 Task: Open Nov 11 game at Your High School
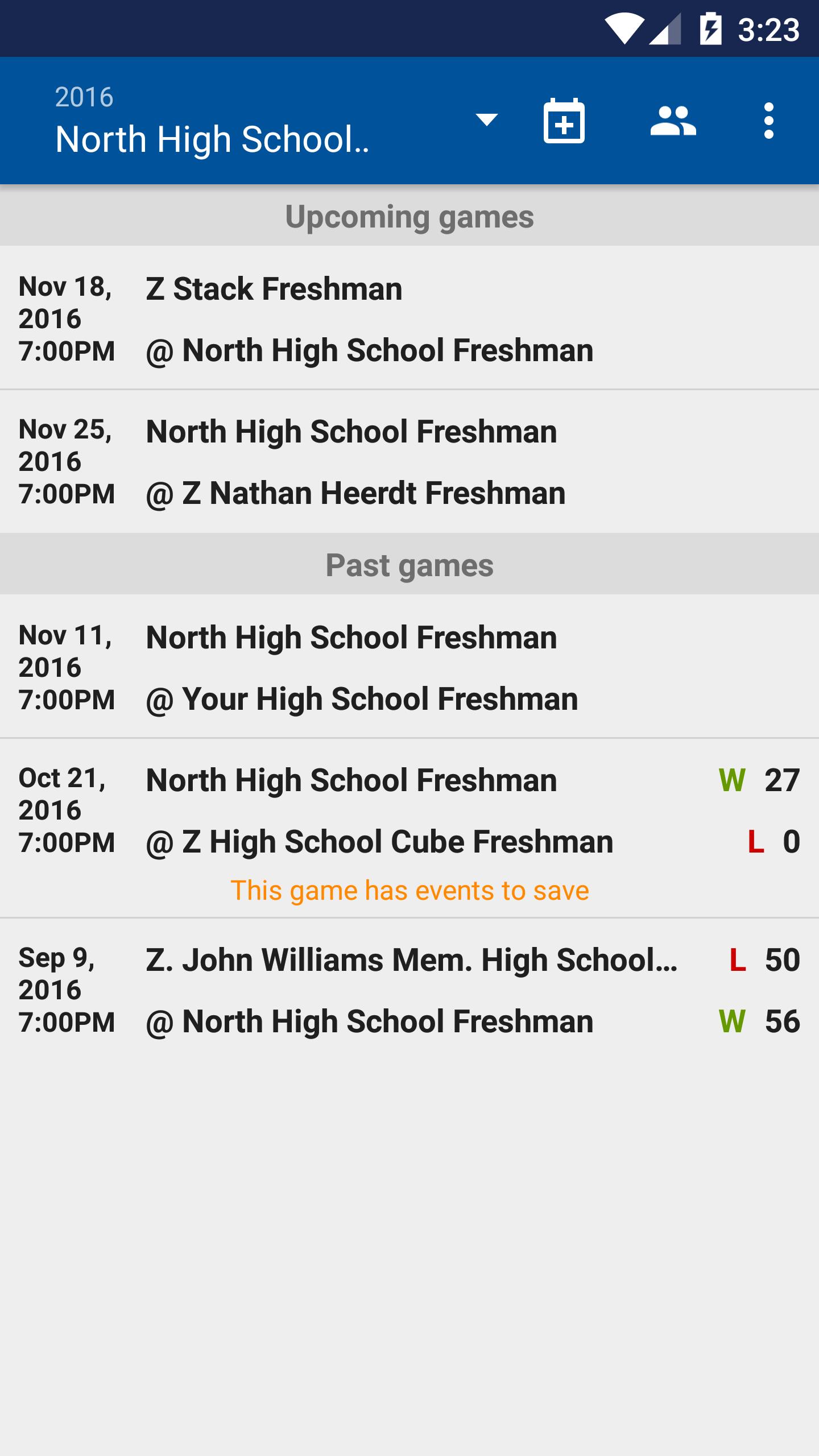[409, 667]
